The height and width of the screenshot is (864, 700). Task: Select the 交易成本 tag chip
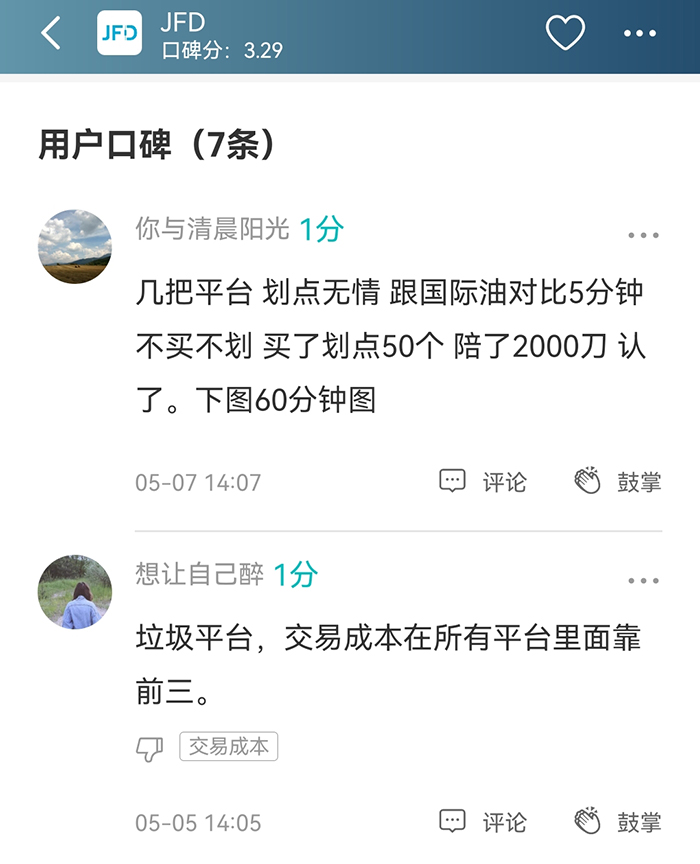point(229,746)
